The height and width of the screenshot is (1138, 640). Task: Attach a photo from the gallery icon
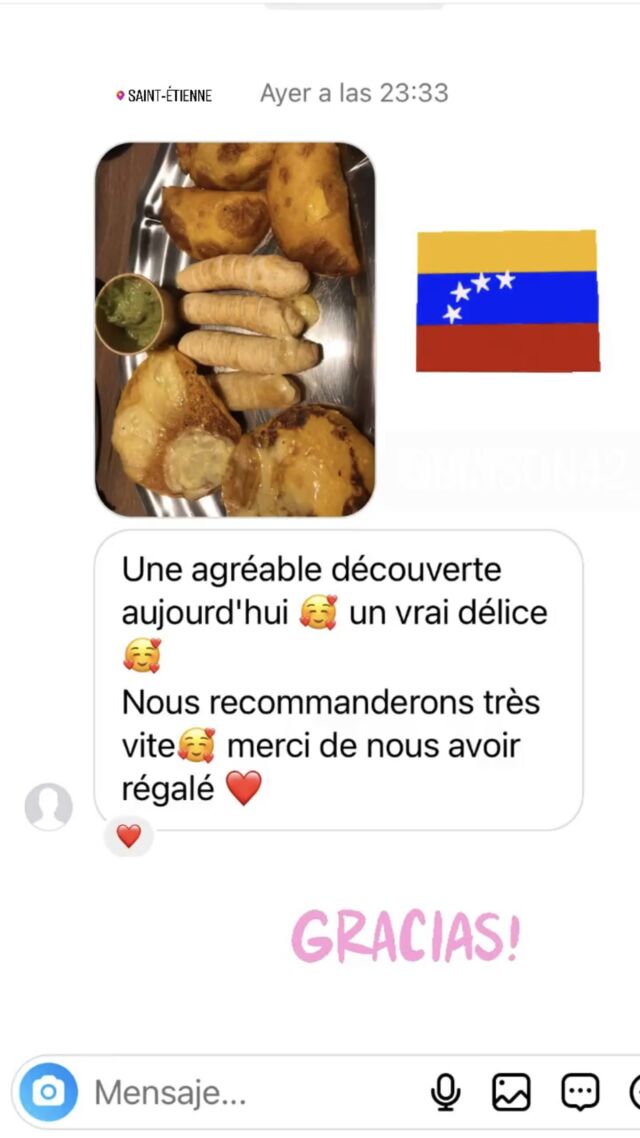click(512, 1092)
